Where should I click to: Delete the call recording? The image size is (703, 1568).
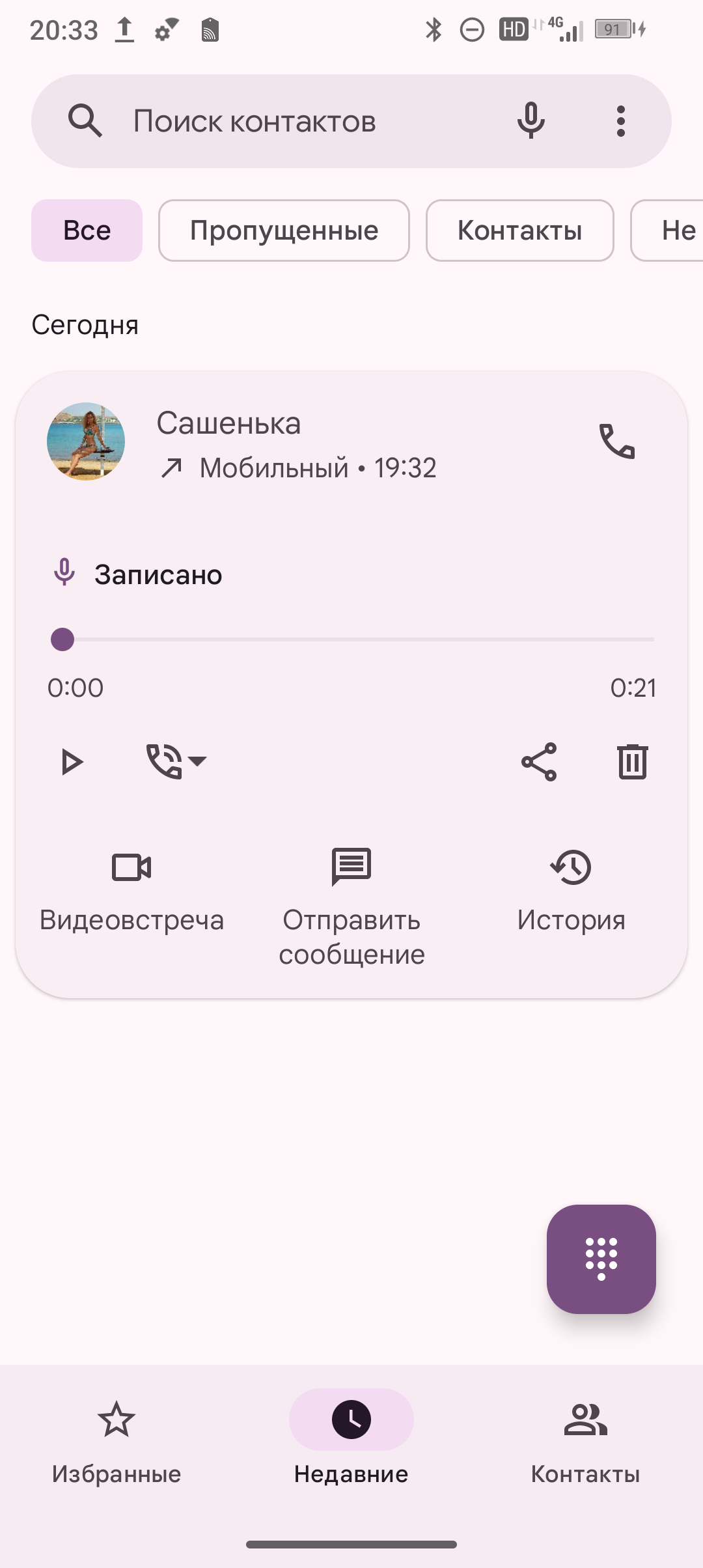tap(632, 762)
